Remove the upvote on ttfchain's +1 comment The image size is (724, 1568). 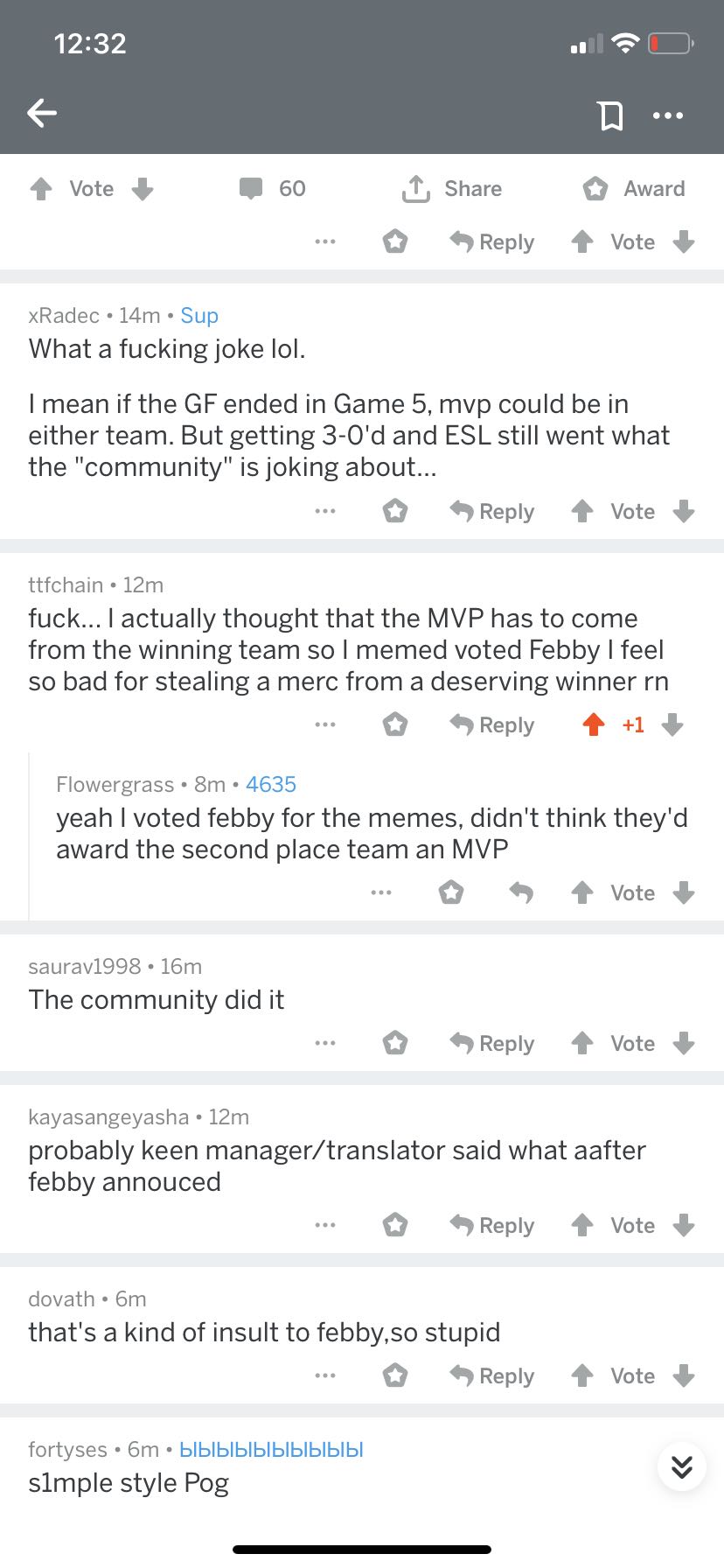[x=594, y=724]
